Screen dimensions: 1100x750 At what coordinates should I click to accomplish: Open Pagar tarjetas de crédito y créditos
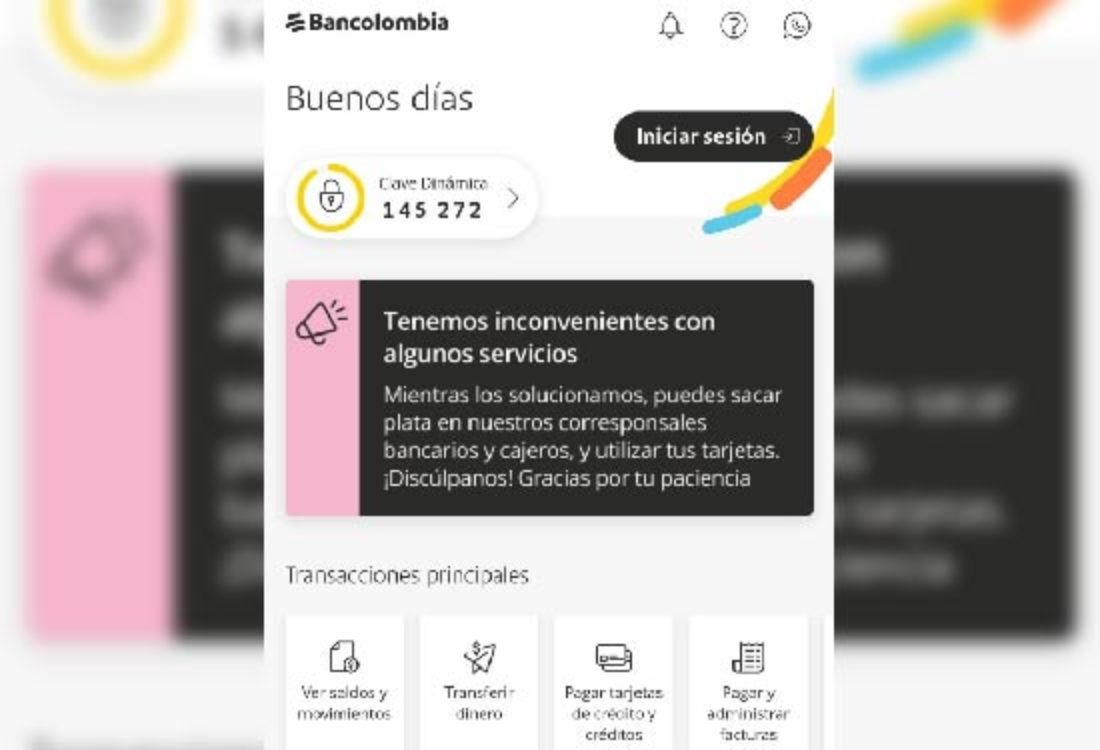(613, 680)
